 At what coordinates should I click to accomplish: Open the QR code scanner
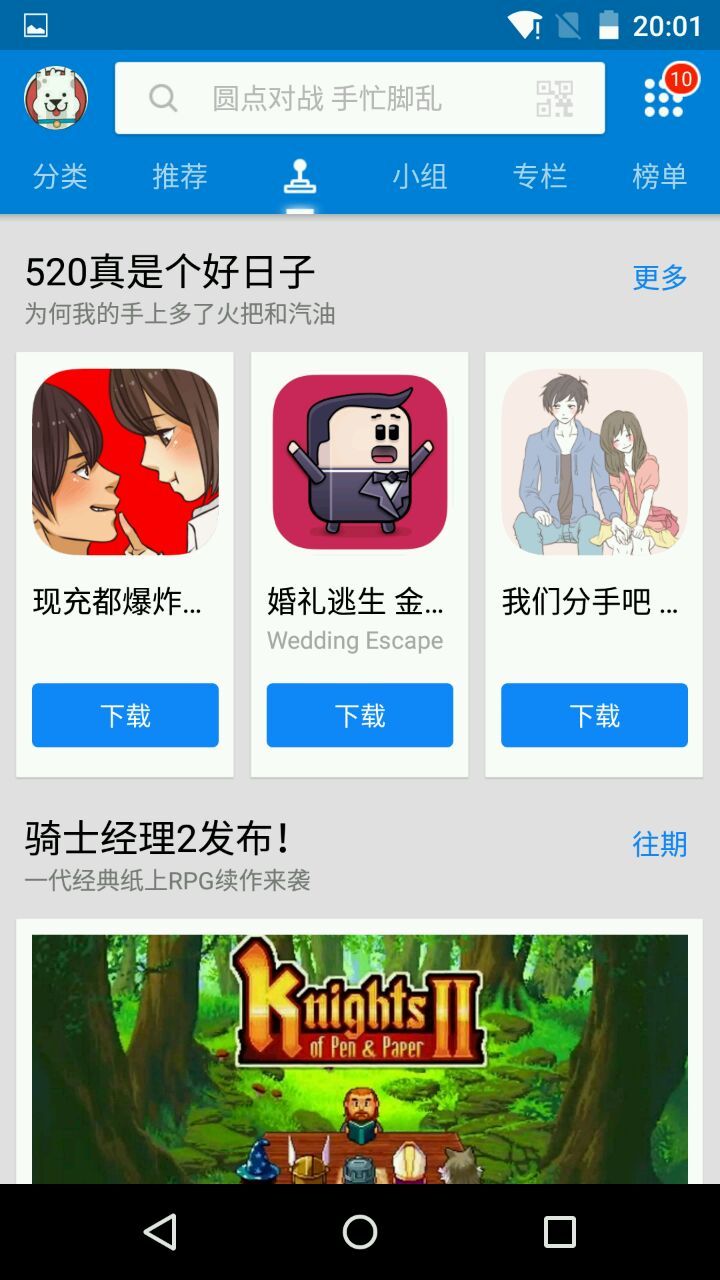coord(555,98)
